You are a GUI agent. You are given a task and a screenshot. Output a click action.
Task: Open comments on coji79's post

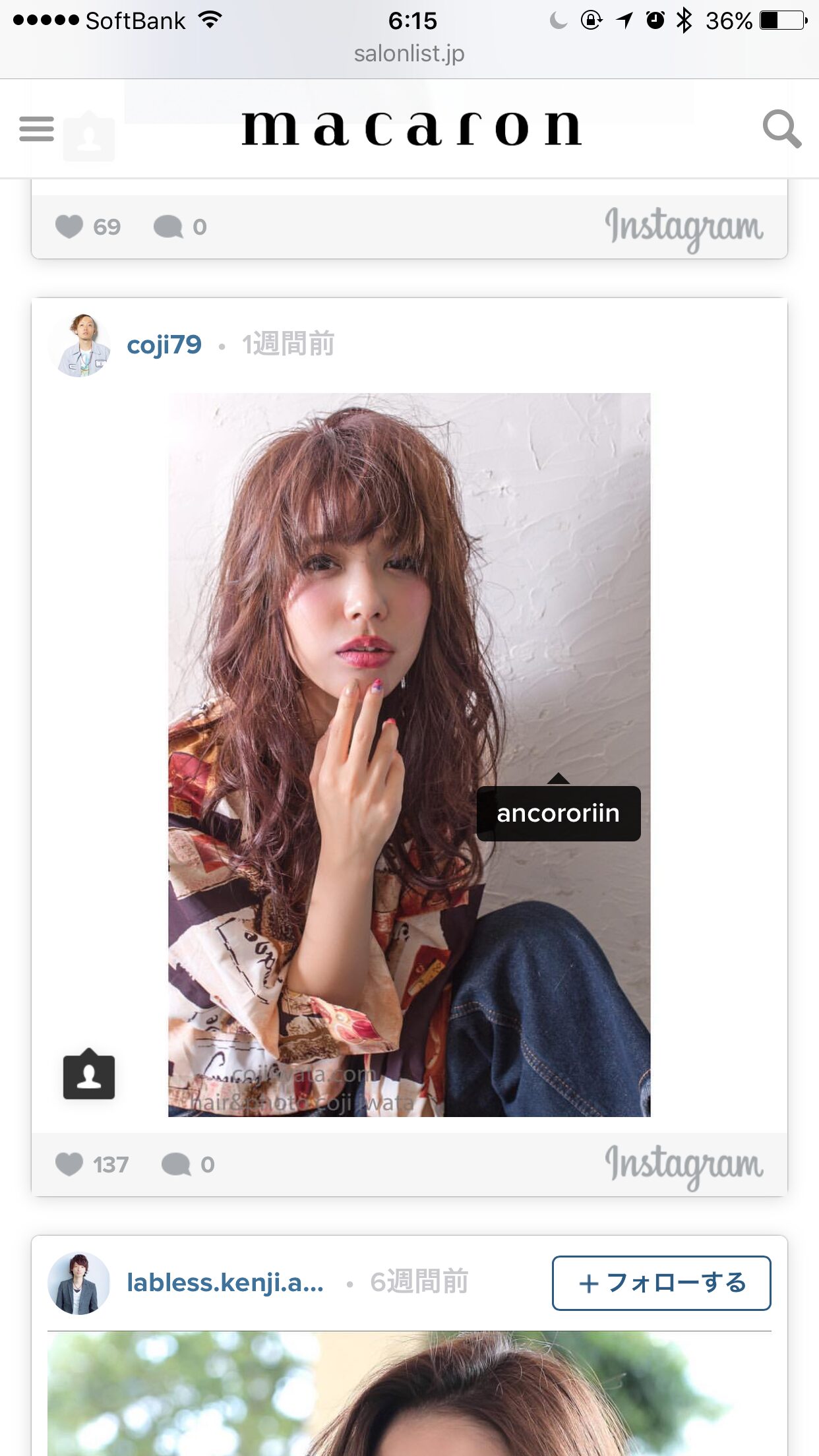click(176, 1165)
